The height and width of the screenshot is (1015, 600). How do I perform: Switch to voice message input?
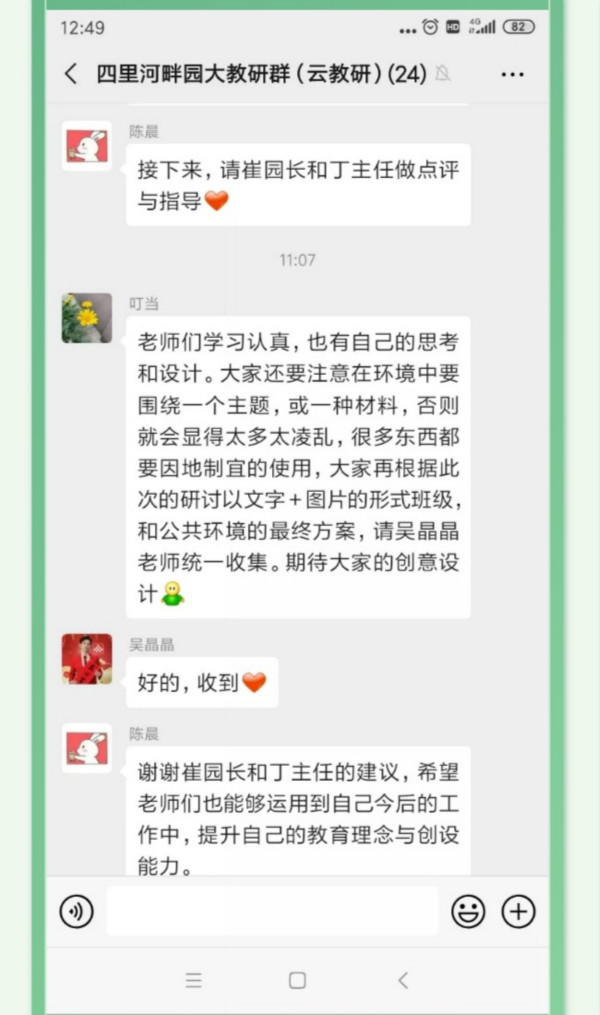click(76, 911)
